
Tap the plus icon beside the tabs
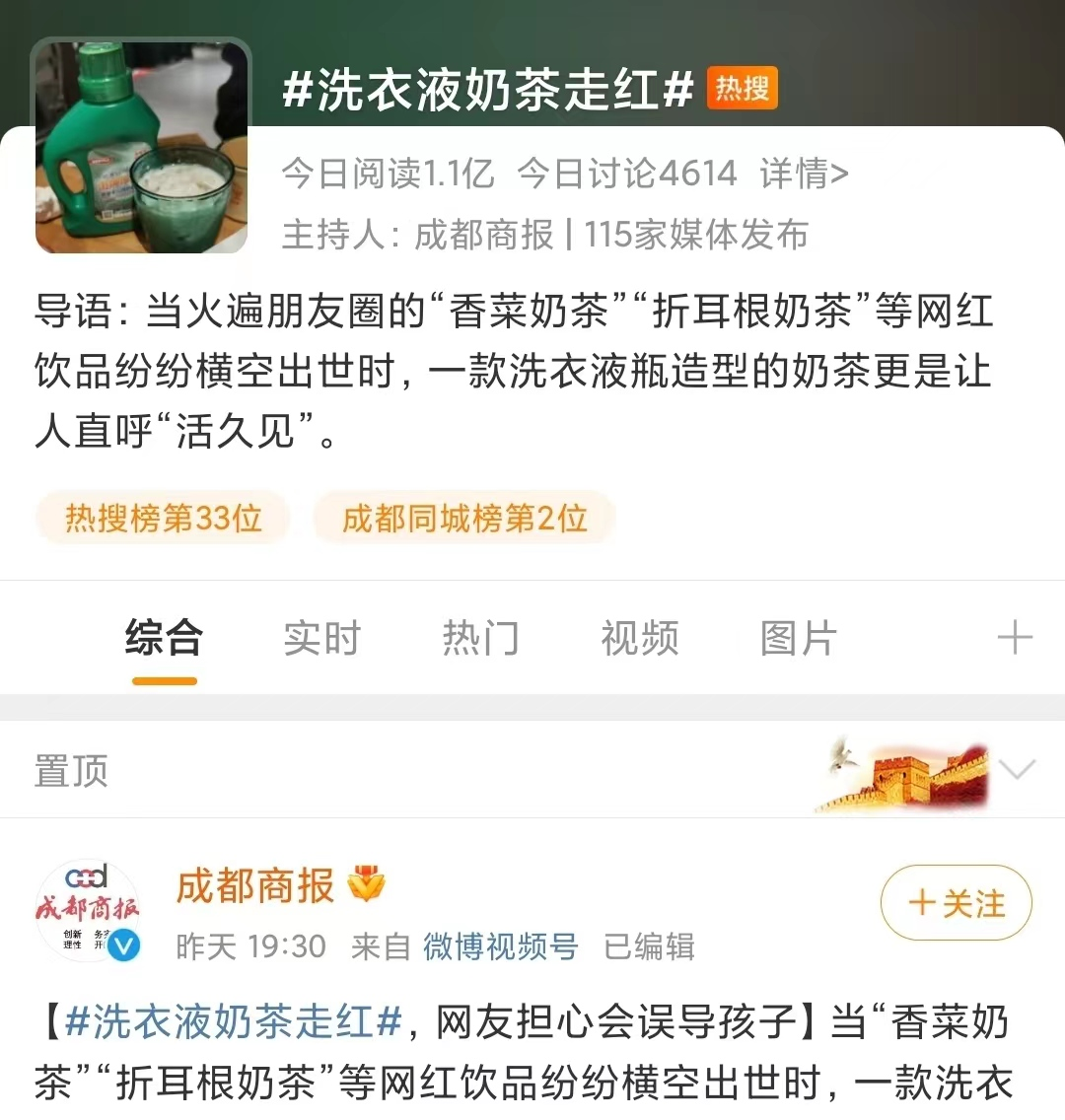(1015, 638)
